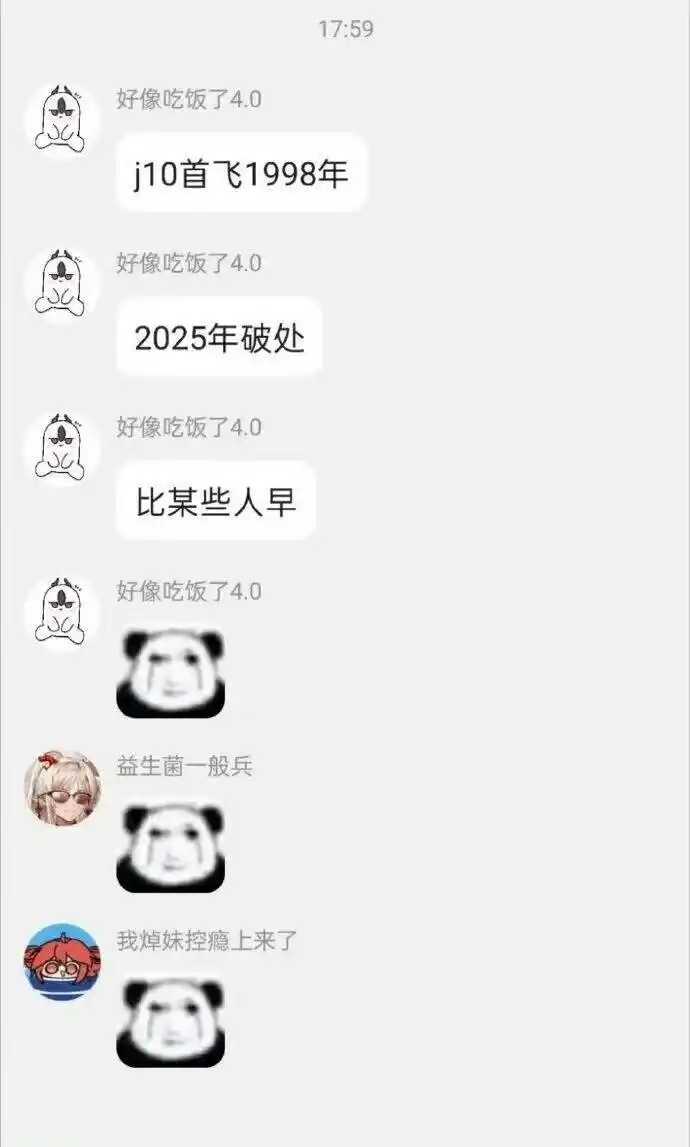Open 我焯妹控瘾上来了's profile avatar
Image resolution: width=690 pixels, height=1147 pixels.
62,962
